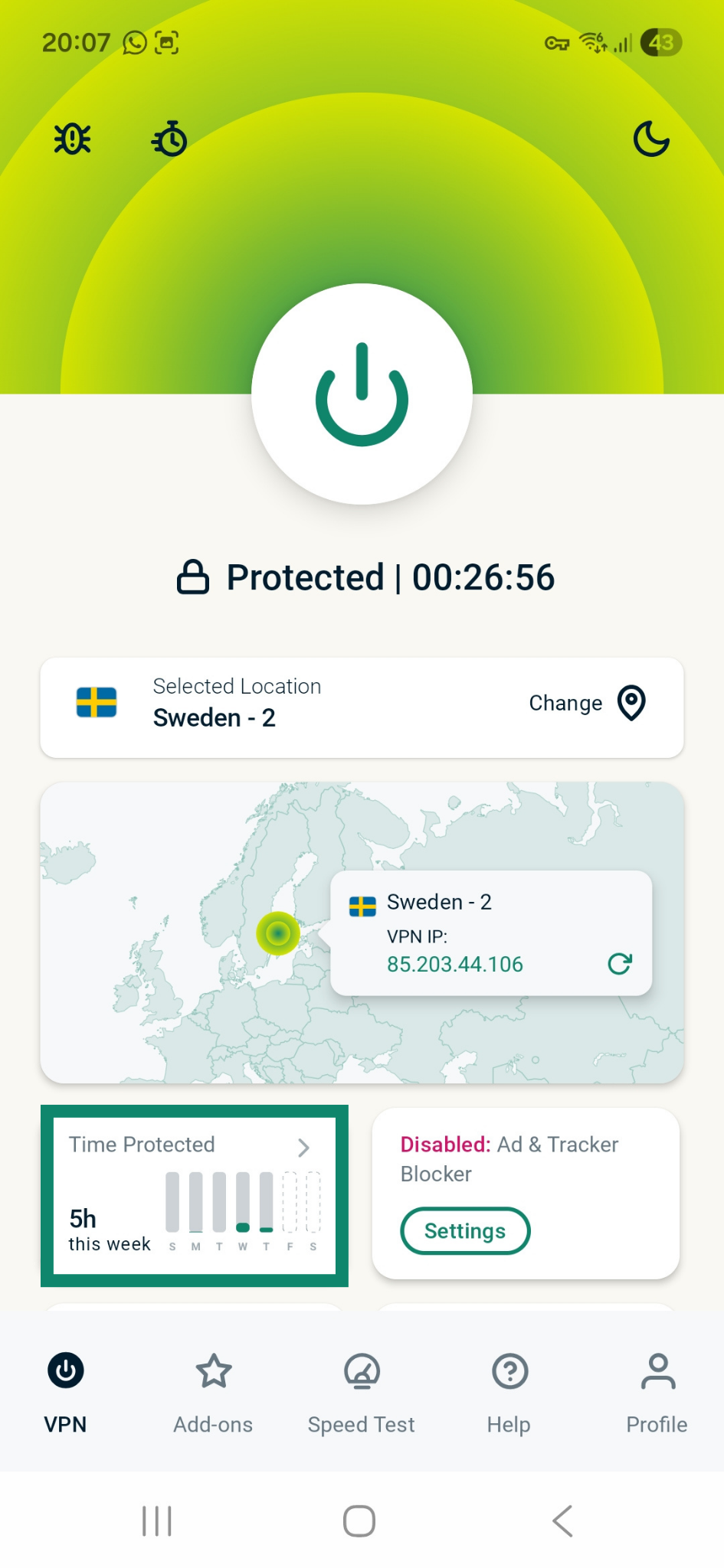Toggle dark mode with the moon icon
Screen dimensions: 724x1568
pyautogui.click(x=651, y=139)
